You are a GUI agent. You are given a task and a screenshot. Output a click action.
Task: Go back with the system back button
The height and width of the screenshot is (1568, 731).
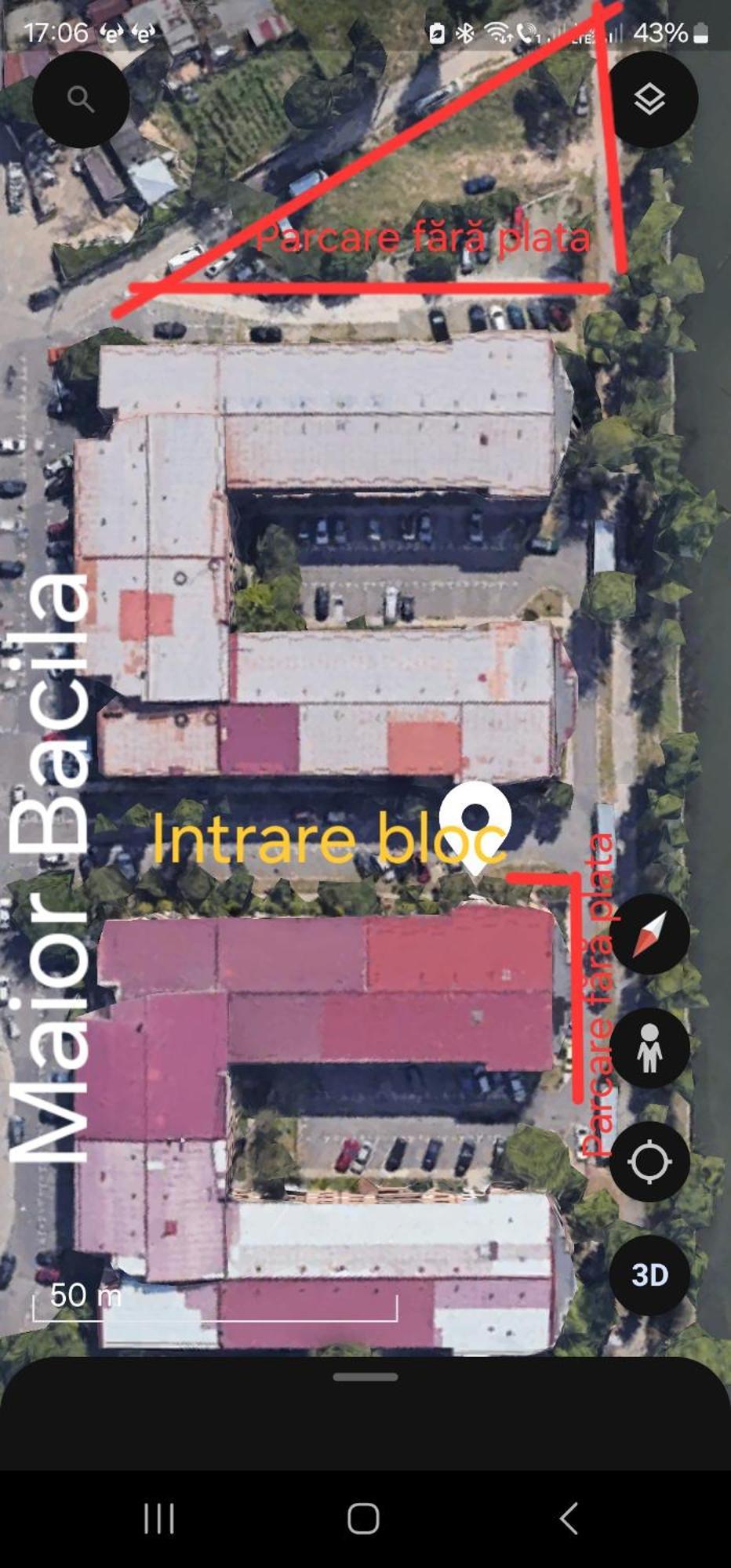tap(569, 1519)
